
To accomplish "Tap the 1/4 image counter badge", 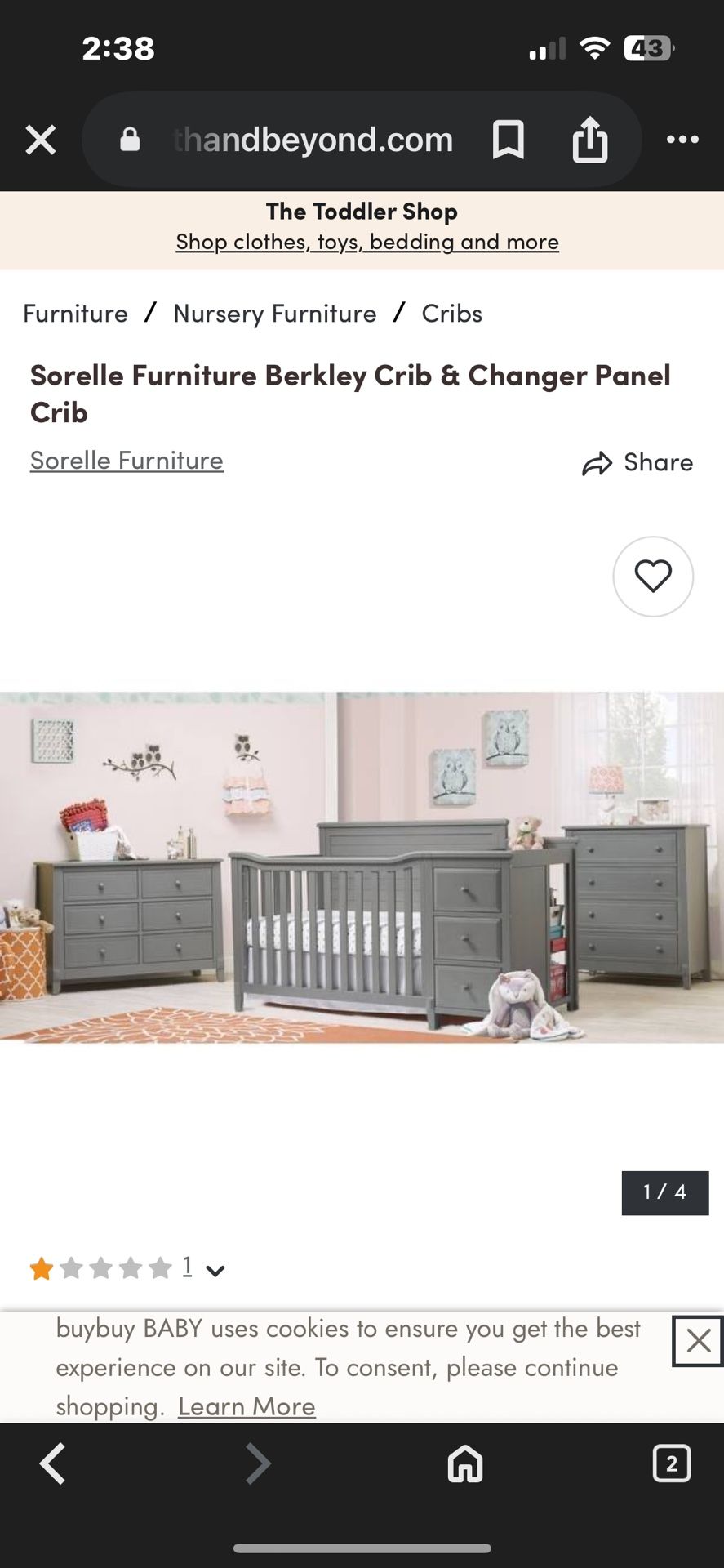I will click(664, 1192).
